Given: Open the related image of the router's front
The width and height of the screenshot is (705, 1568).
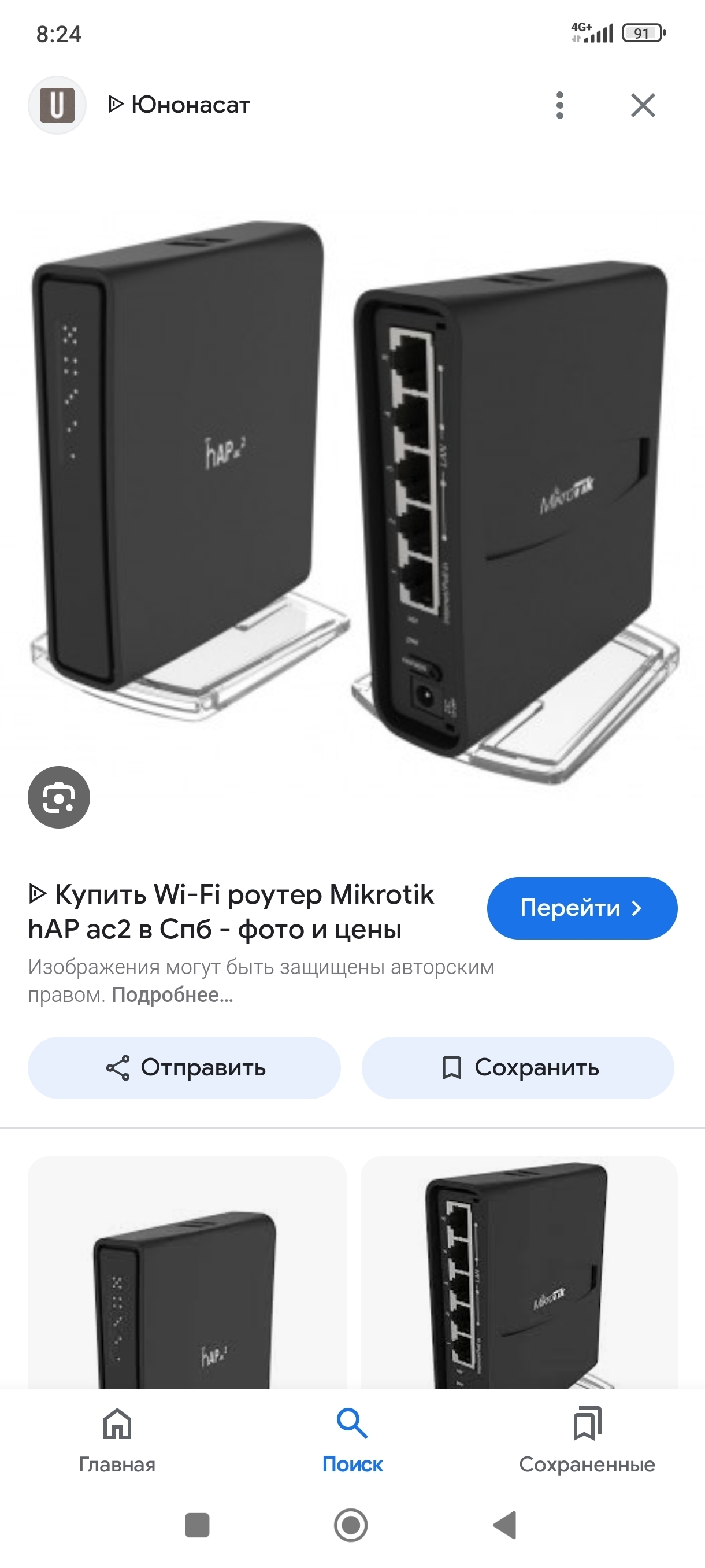Looking at the screenshot, I should coord(187,1272).
